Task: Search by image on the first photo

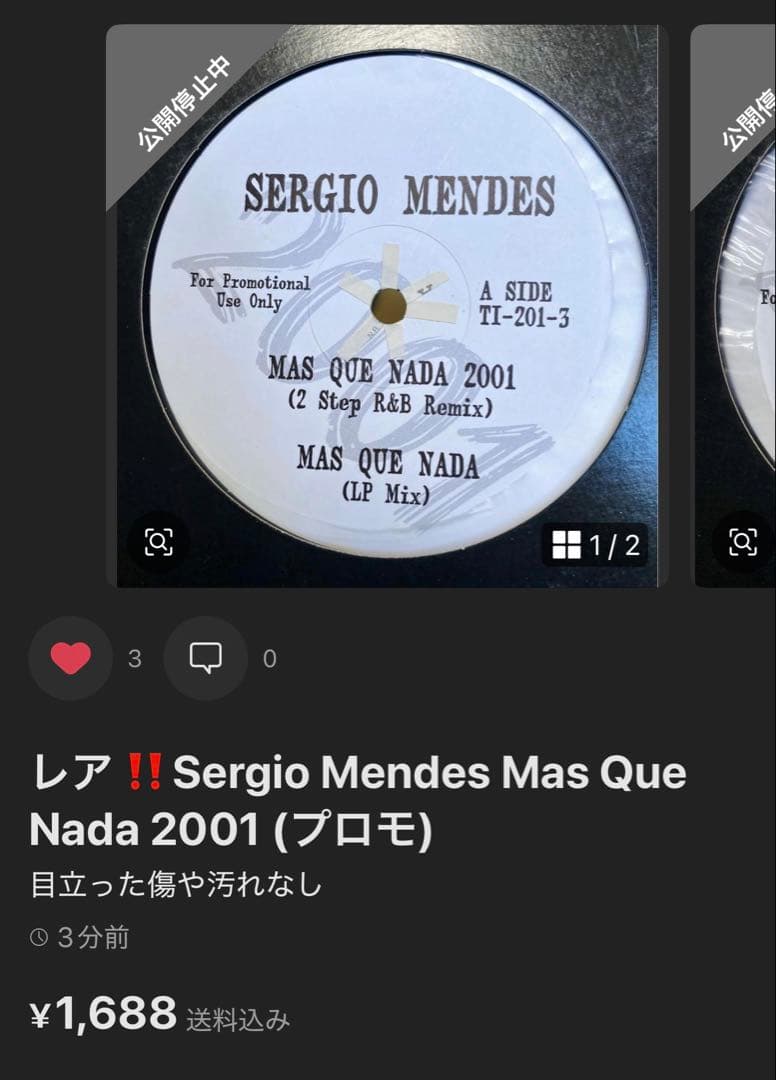Action: (159, 542)
